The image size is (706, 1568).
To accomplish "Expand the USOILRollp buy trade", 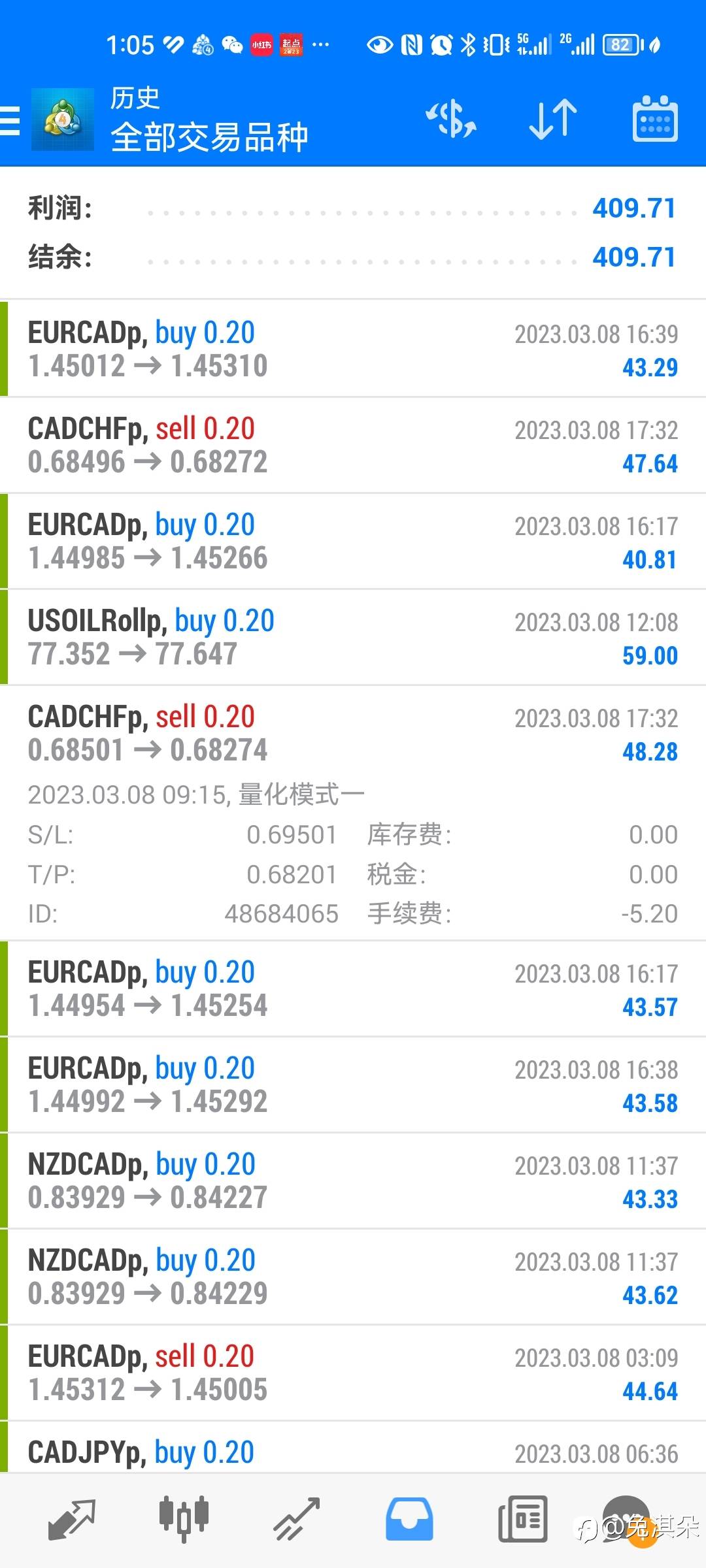I will (353, 638).
